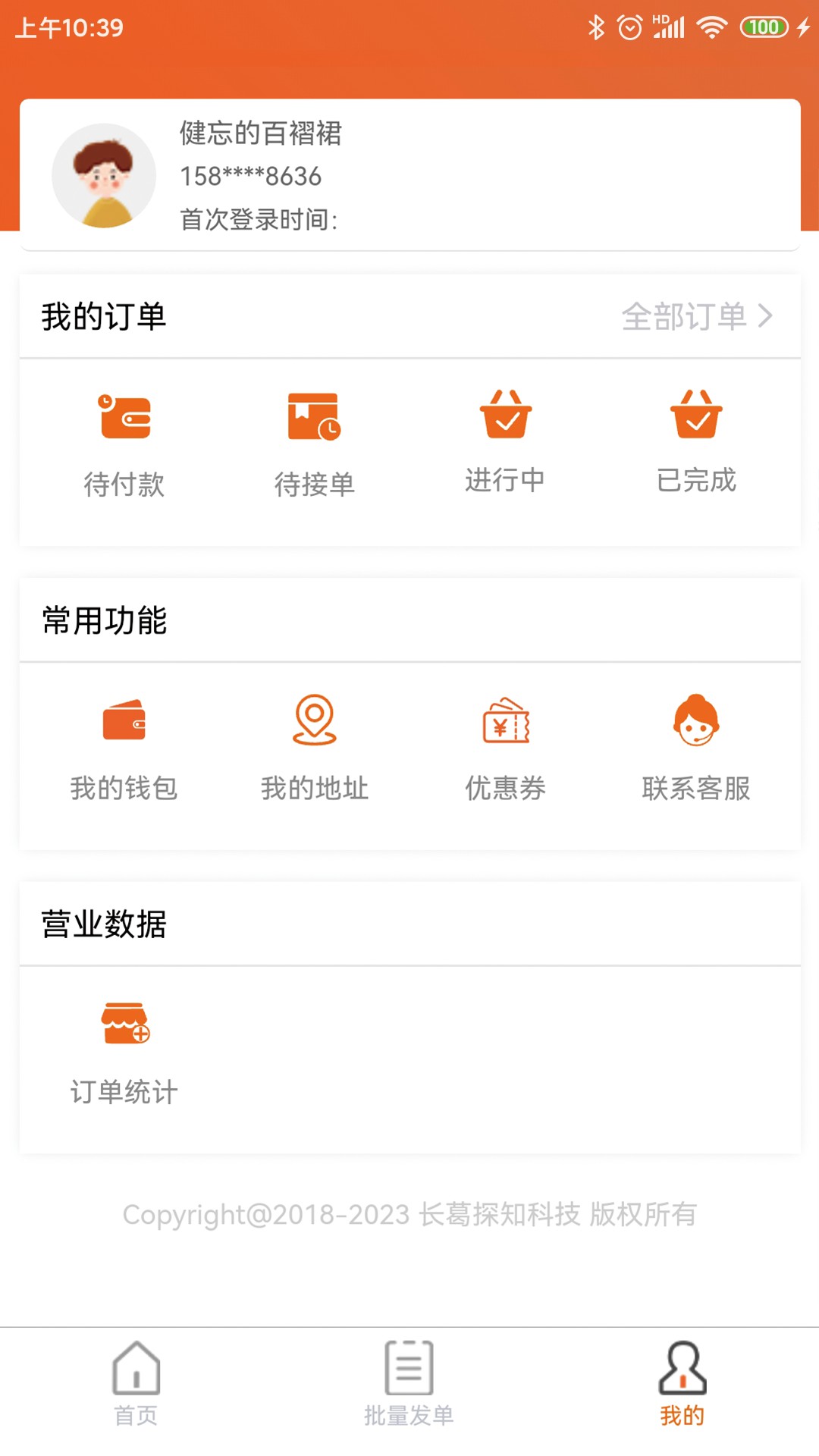Open 优惠券 coupons
This screenshot has height=1456, width=819.
click(x=506, y=747)
